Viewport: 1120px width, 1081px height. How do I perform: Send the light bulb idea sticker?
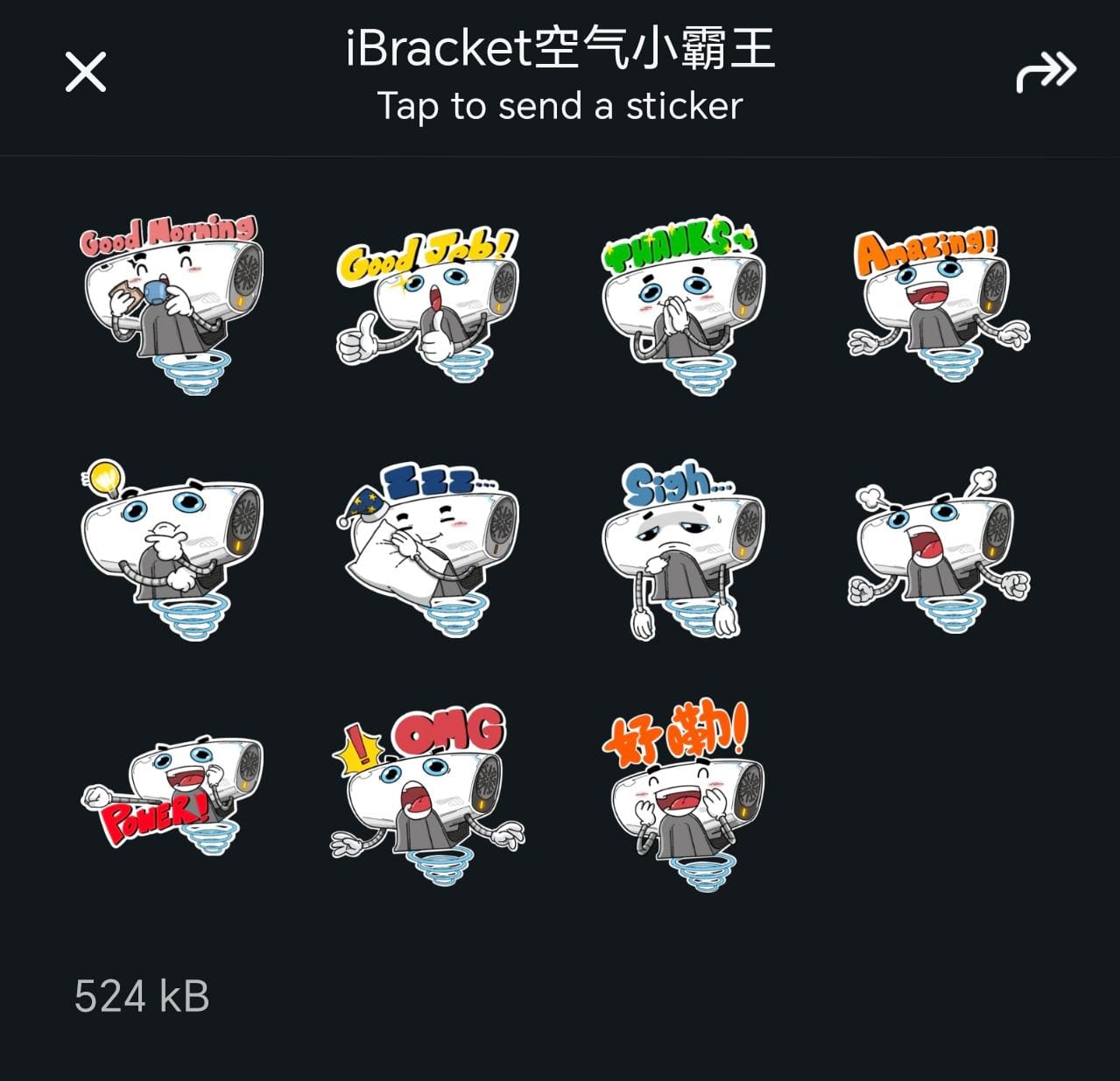pos(172,549)
